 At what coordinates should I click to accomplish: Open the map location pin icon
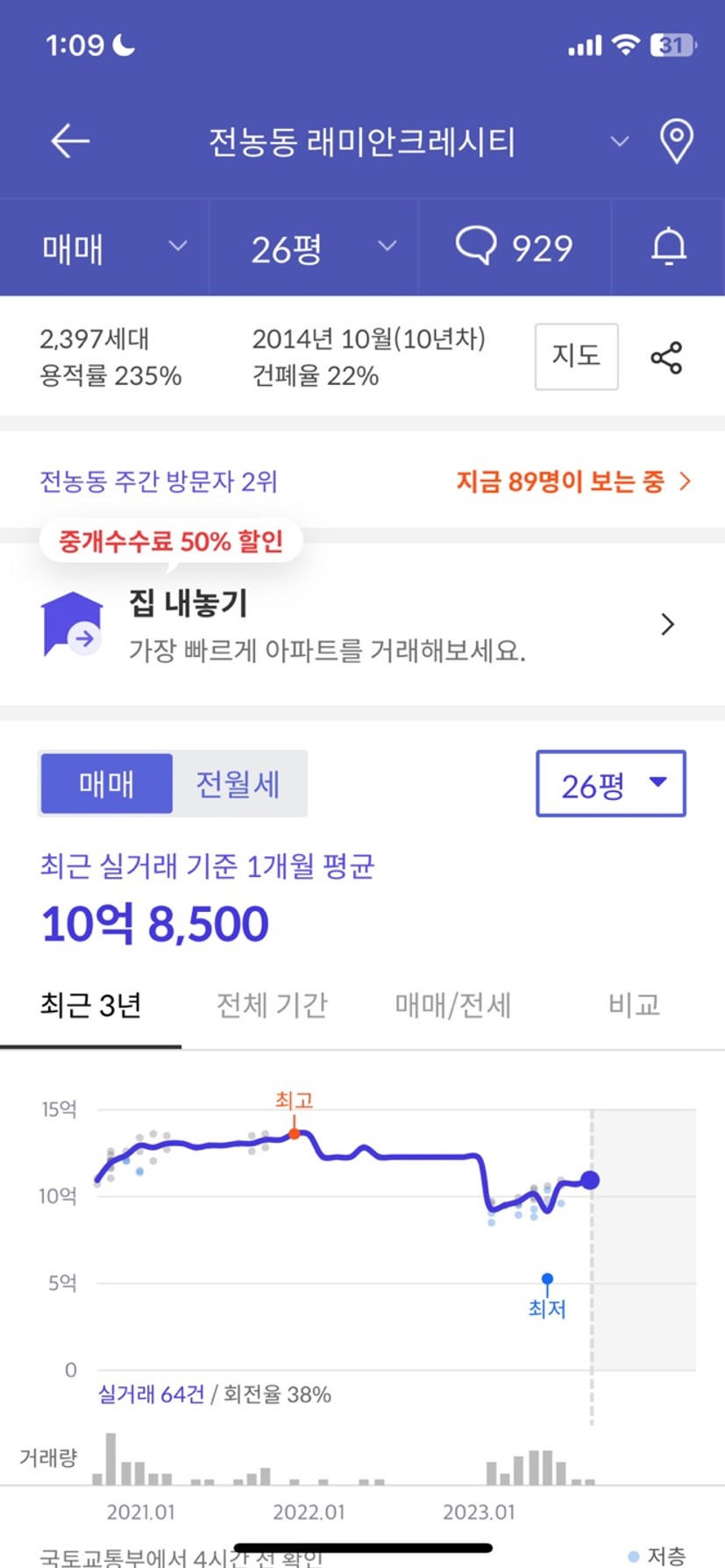pyautogui.click(x=676, y=142)
